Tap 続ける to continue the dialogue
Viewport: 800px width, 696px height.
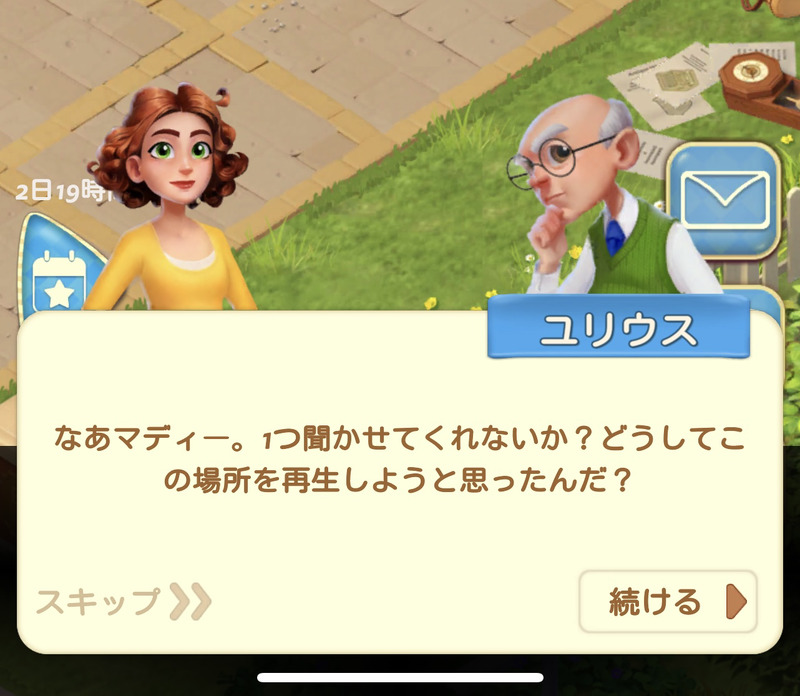coord(667,601)
